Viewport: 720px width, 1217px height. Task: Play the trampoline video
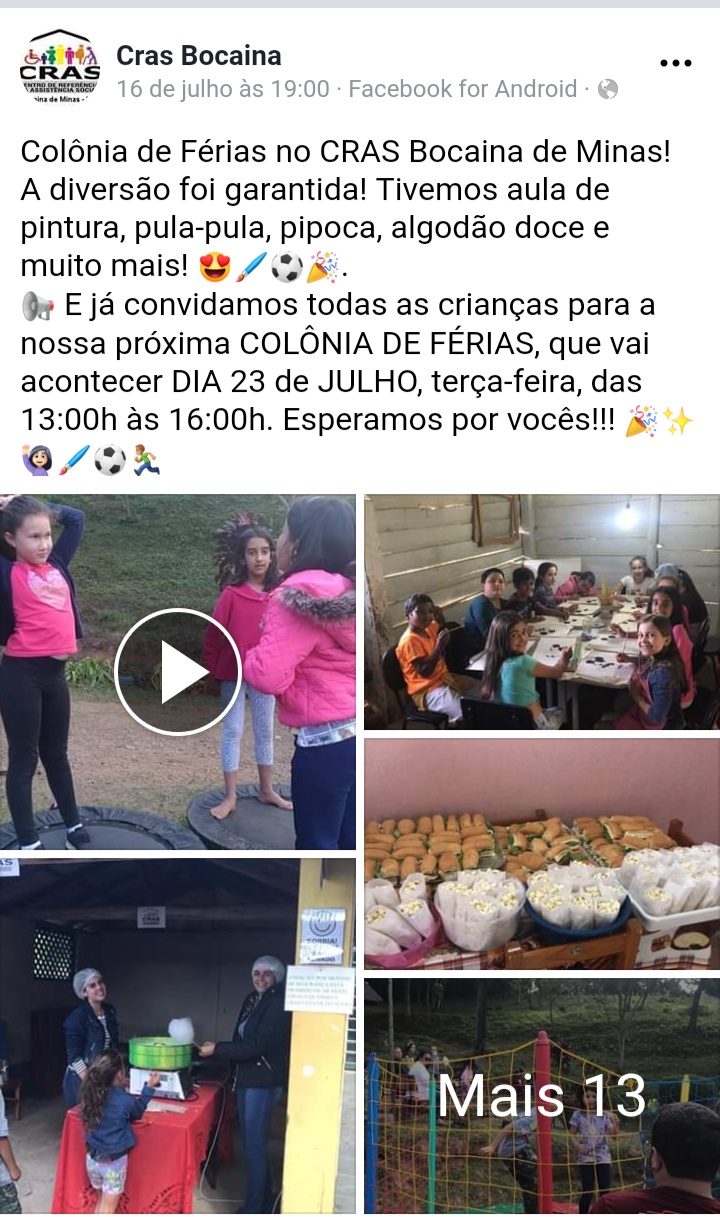[x=178, y=672]
